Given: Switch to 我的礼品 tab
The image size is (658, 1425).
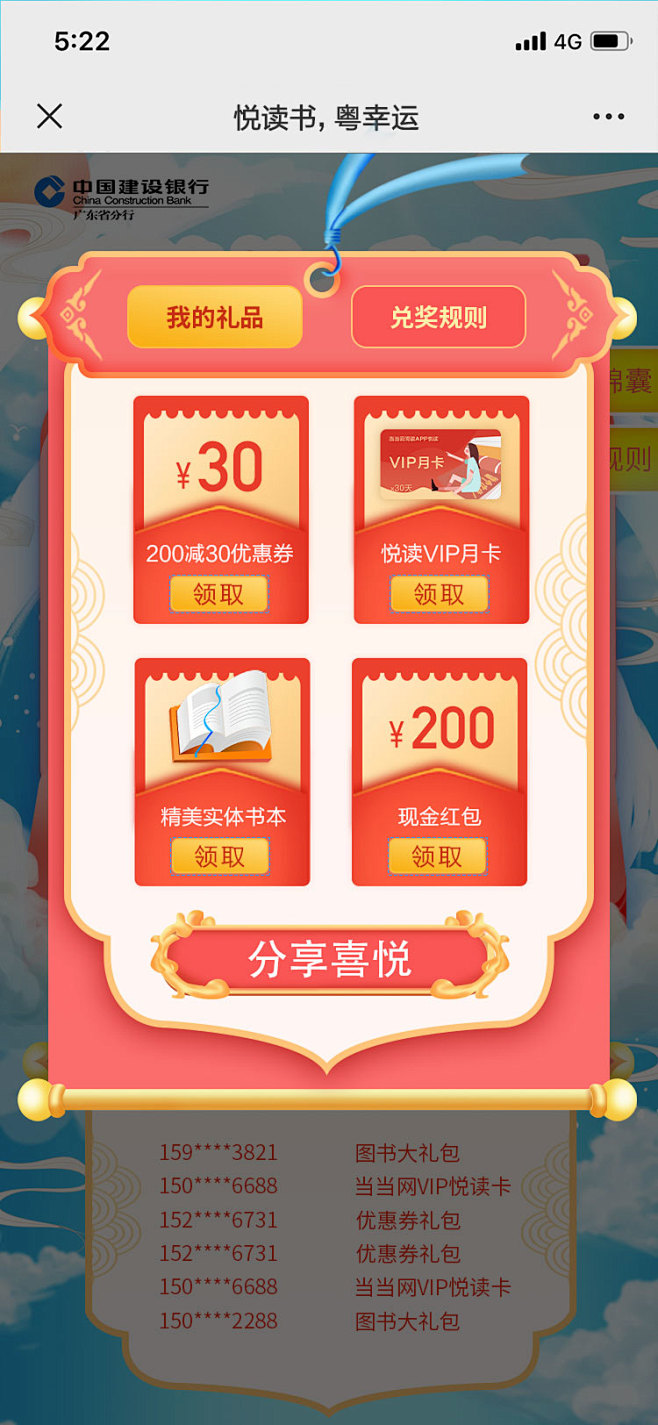Looking at the screenshot, I should [x=214, y=317].
